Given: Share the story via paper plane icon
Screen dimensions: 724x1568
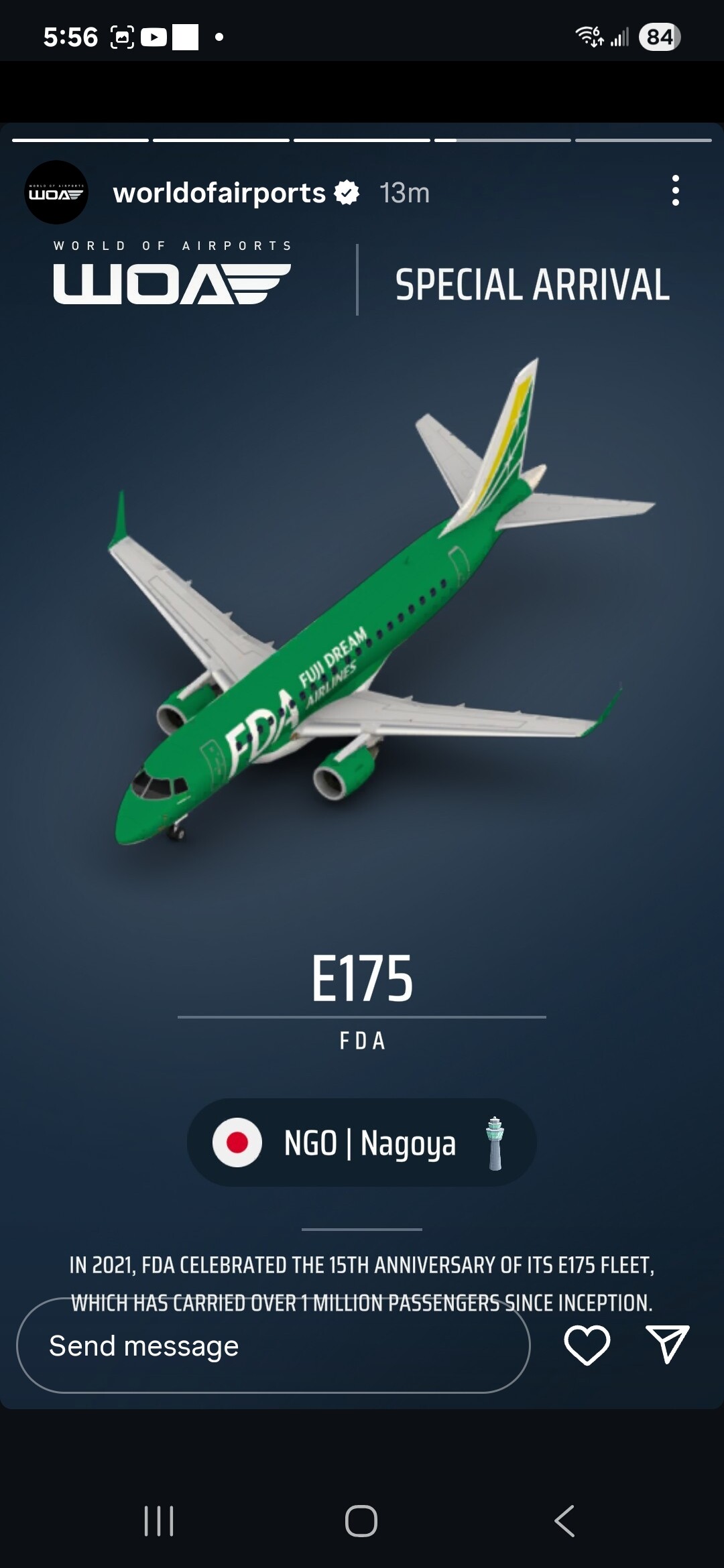Looking at the screenshot, I should pyautogui.click(x=668, y=1344).
